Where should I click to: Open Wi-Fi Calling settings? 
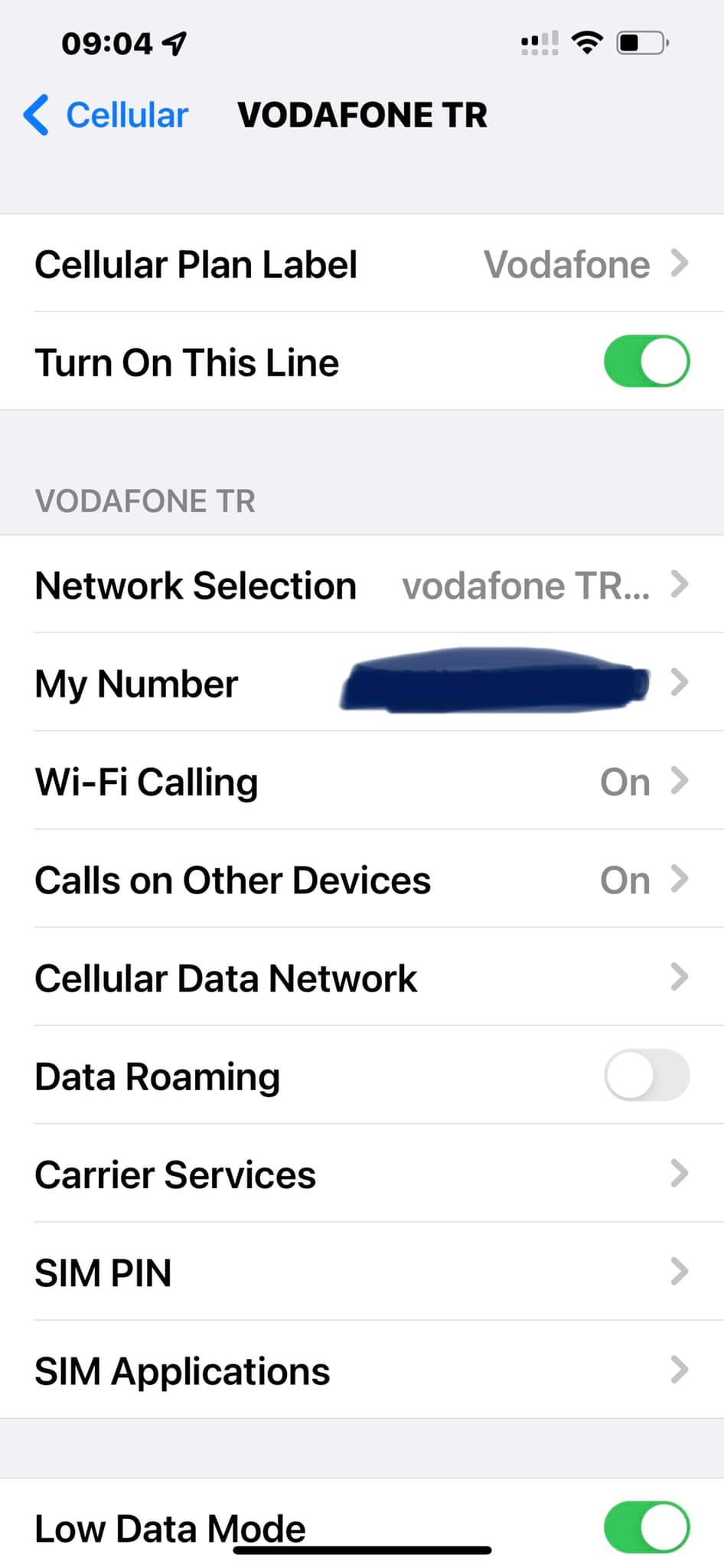click(x=362, y=781)
